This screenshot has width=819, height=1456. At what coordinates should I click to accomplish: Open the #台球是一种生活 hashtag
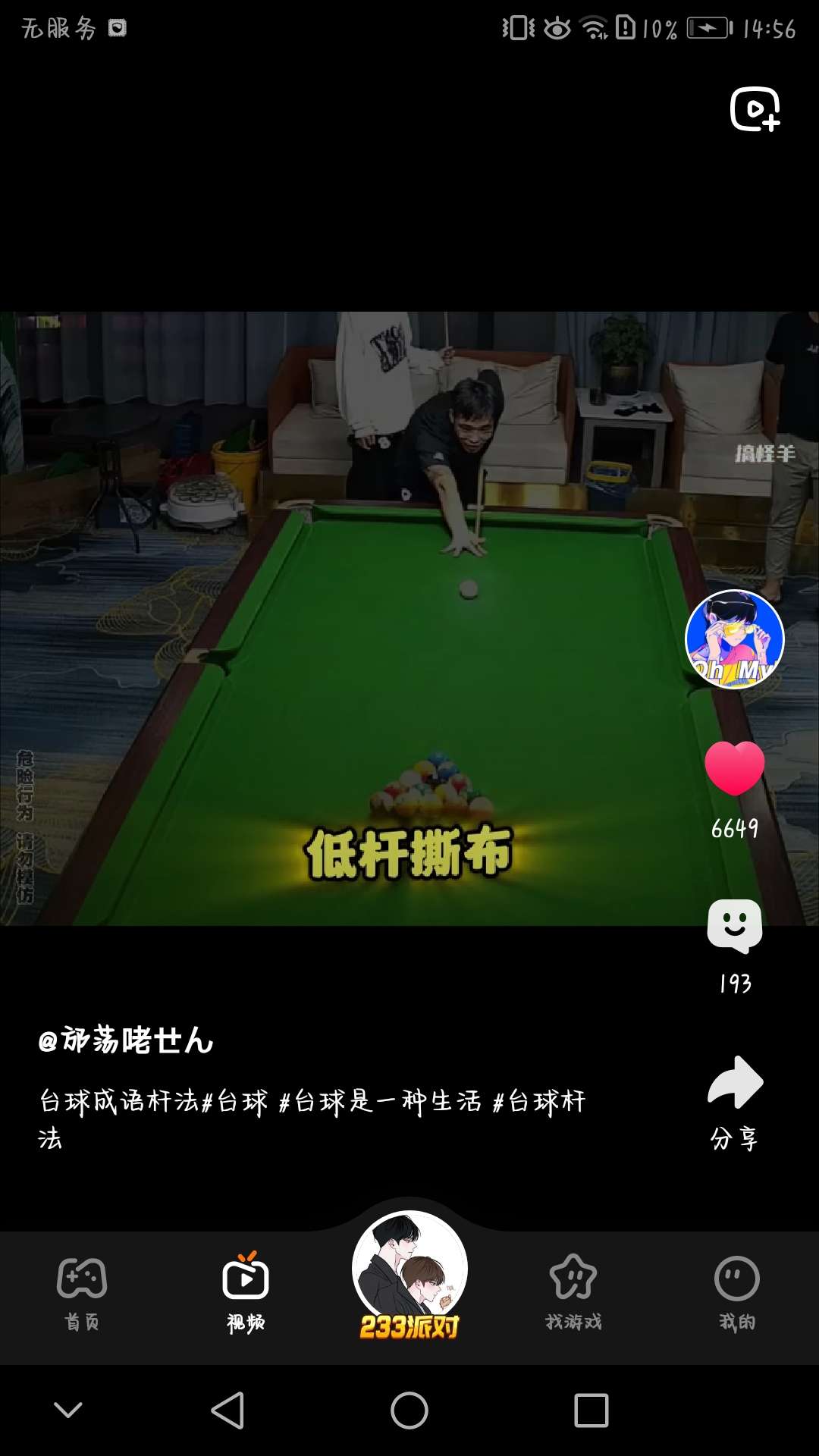pyautogui.click(x=379, y=1101)
